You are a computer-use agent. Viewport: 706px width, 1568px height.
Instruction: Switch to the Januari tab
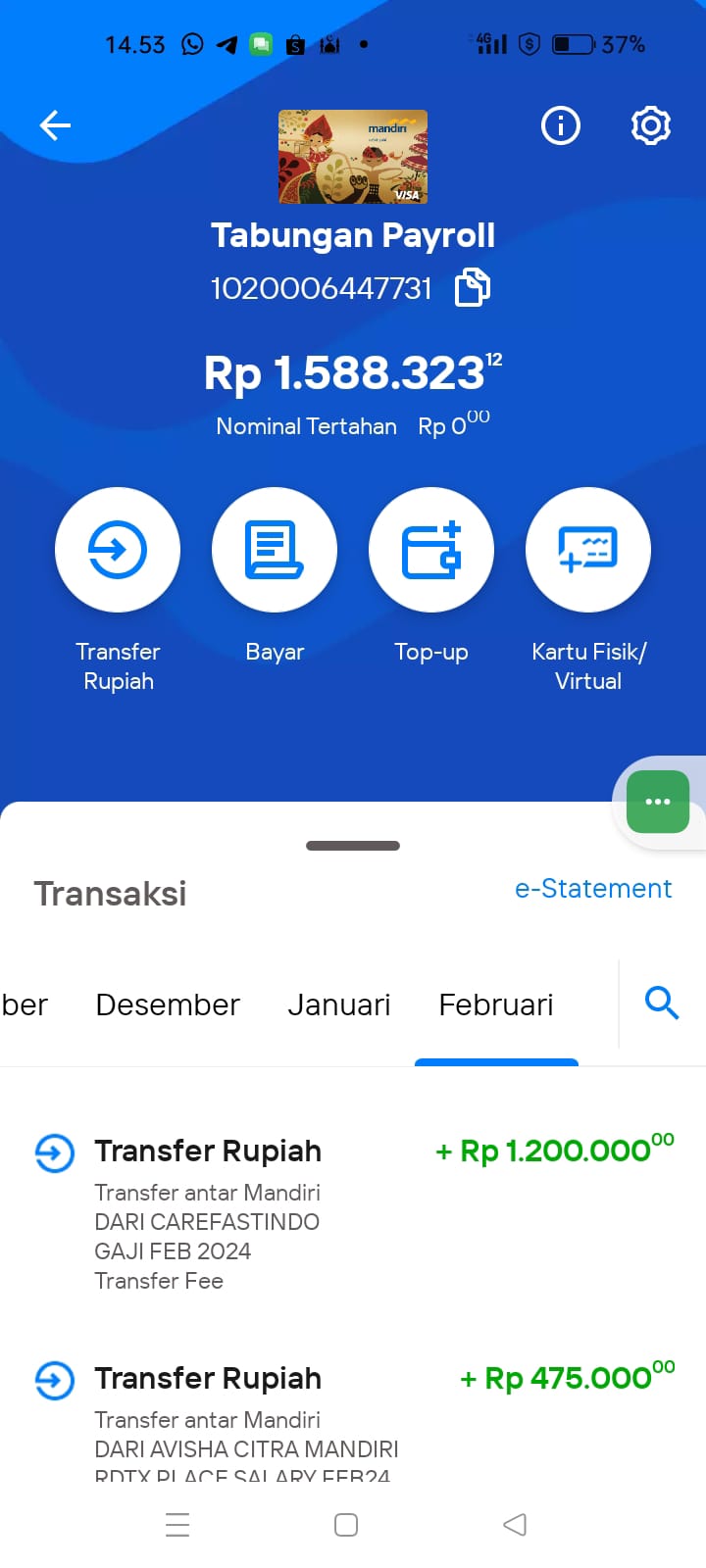tap(339, 1004)
